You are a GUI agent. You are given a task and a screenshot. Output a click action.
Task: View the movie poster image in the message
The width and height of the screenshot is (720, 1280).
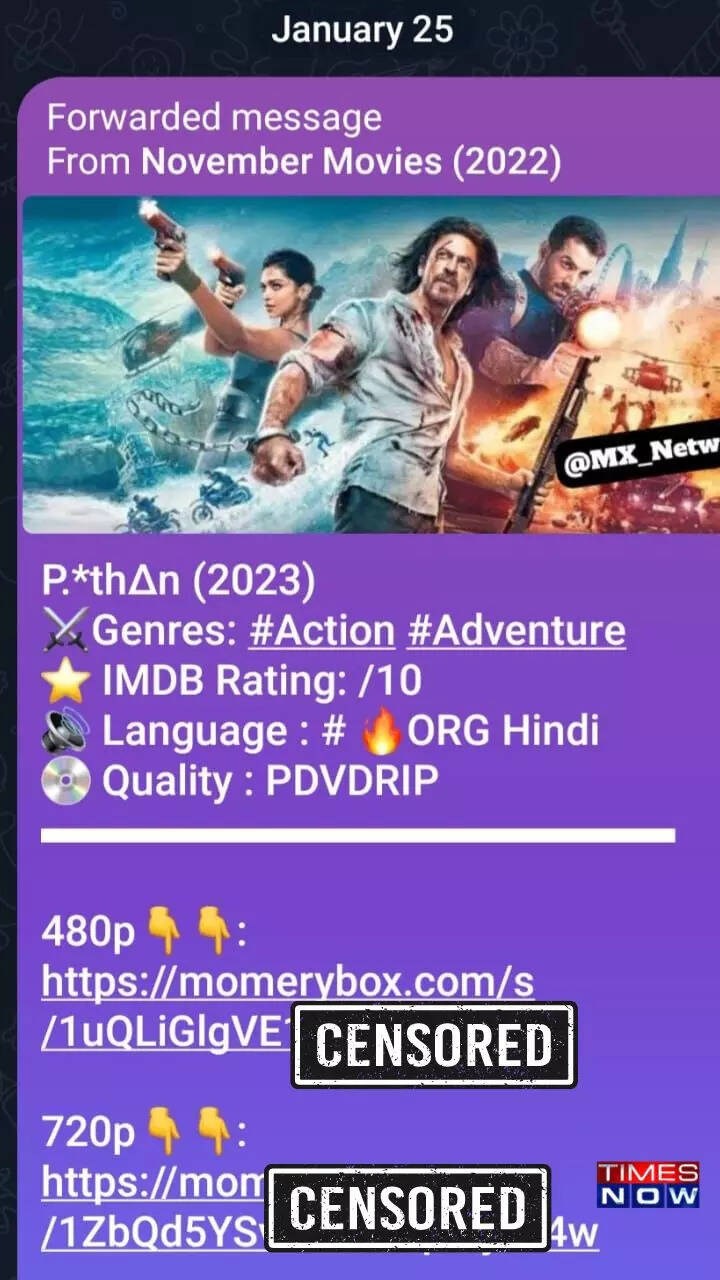(371, 365)
